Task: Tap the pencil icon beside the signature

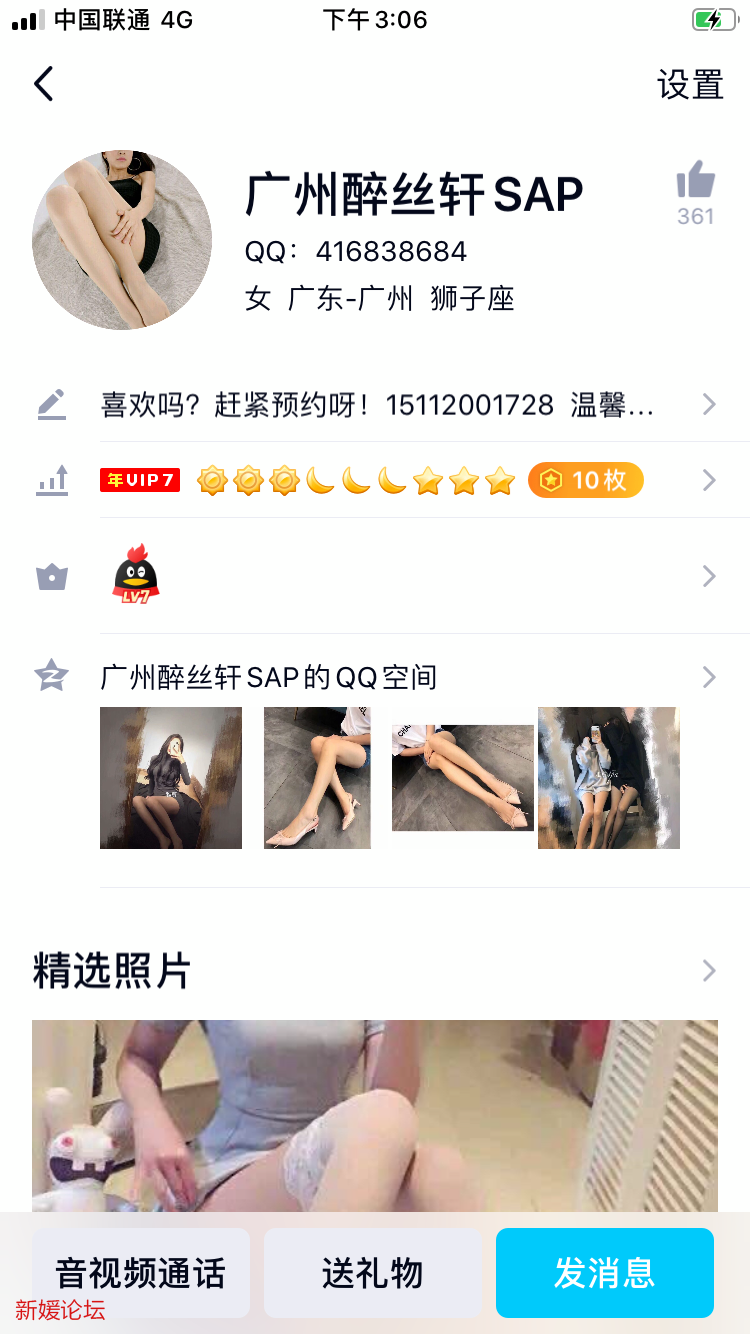Action: click(52, 404)
